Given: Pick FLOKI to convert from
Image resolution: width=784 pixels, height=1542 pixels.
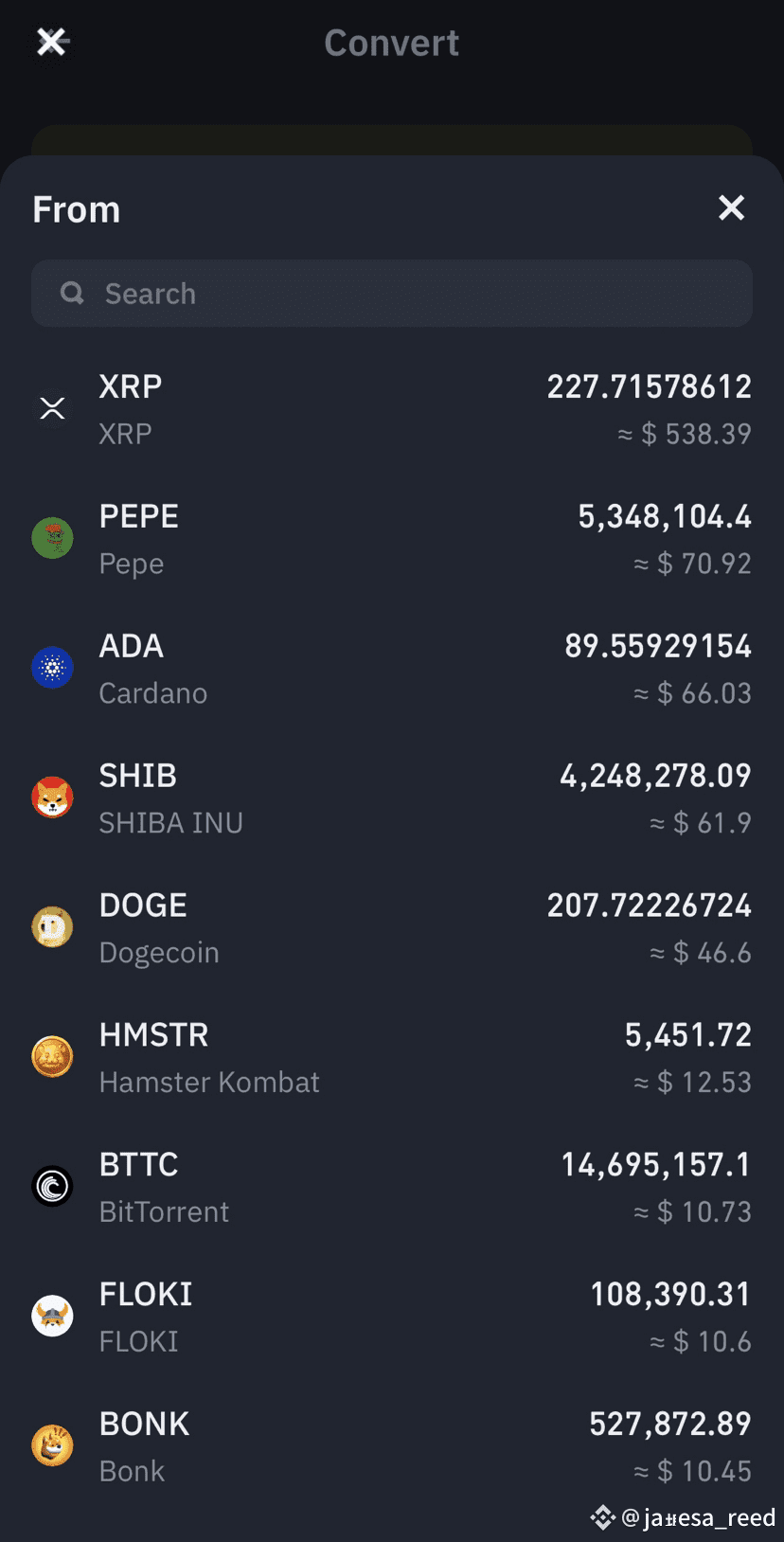Looking at the screenshot, I should (x=392, y=1318).
